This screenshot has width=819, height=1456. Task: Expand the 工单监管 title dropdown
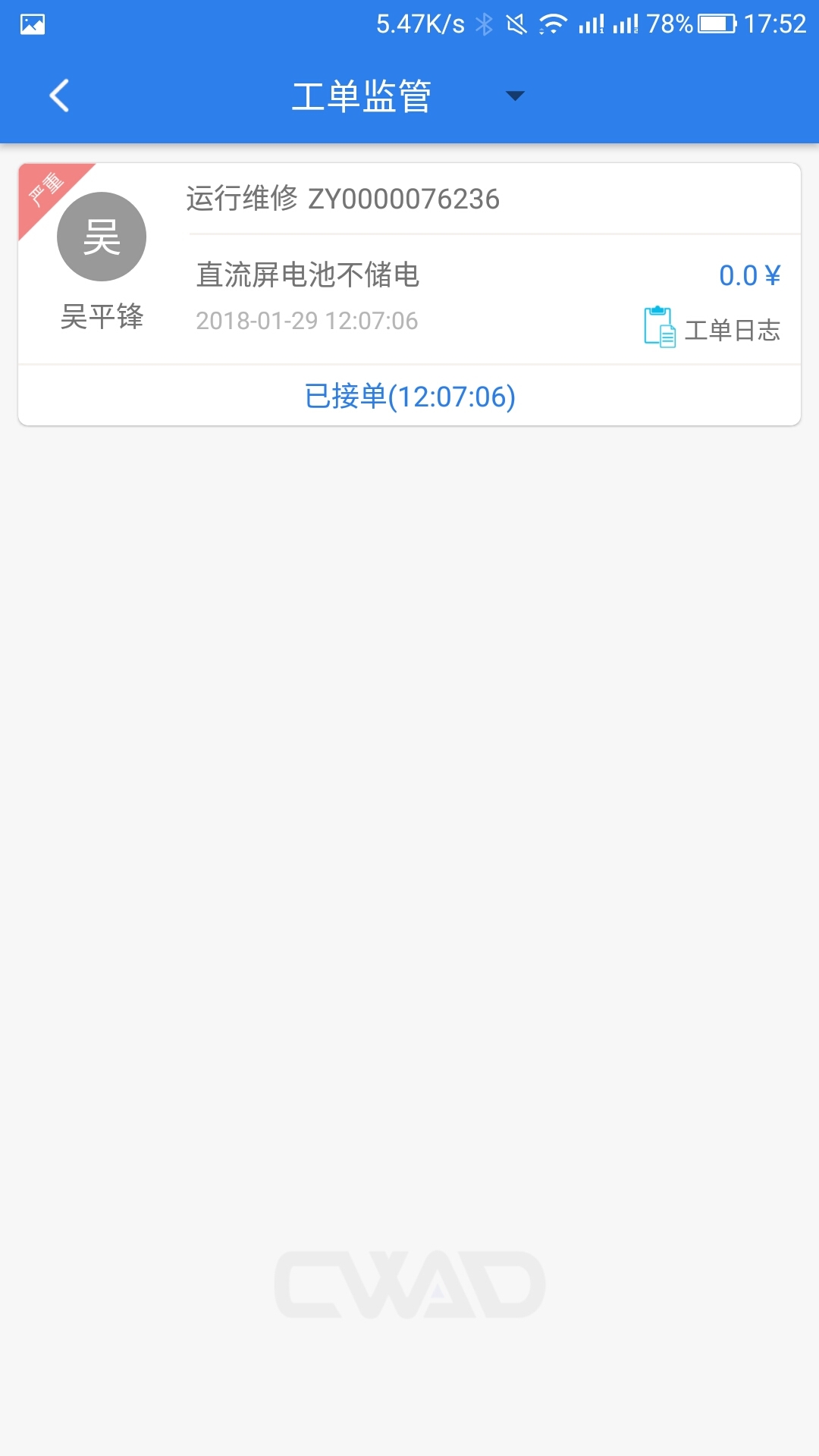pos(514,96)
